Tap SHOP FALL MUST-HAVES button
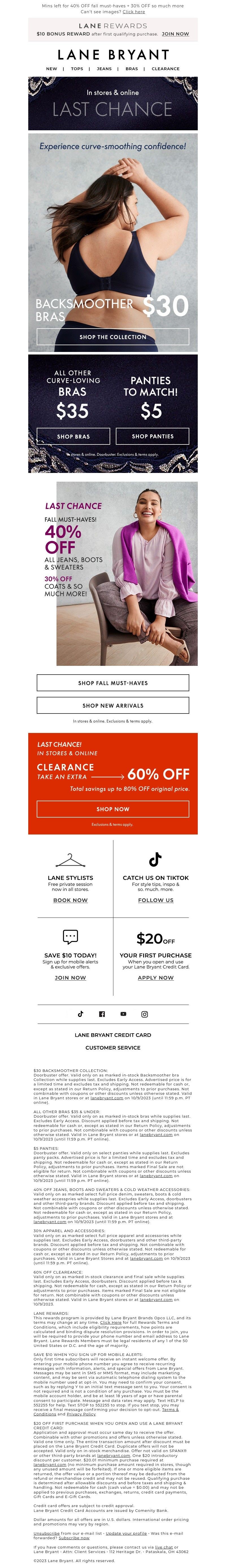 point(113,683)
